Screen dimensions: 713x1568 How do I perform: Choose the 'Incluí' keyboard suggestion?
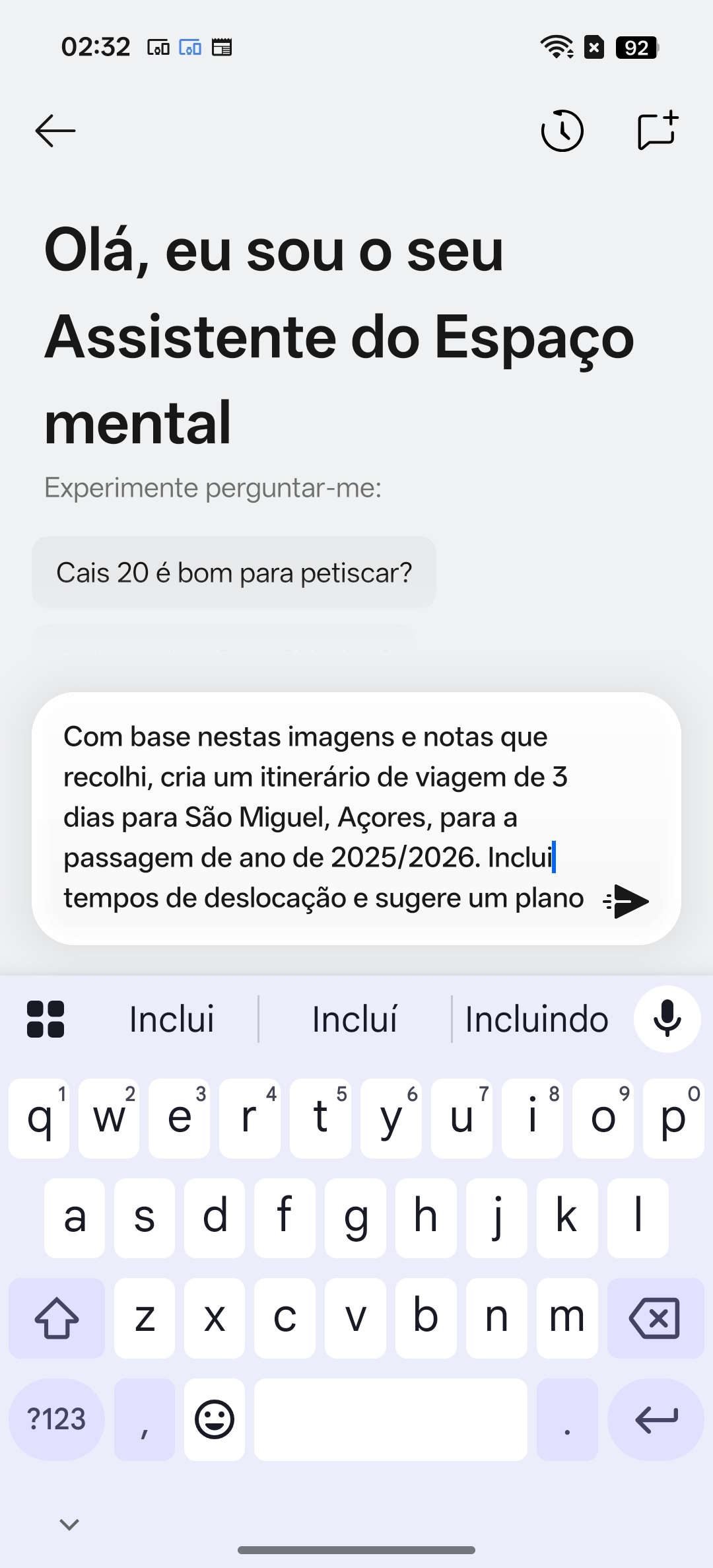tap(355, 1019)
